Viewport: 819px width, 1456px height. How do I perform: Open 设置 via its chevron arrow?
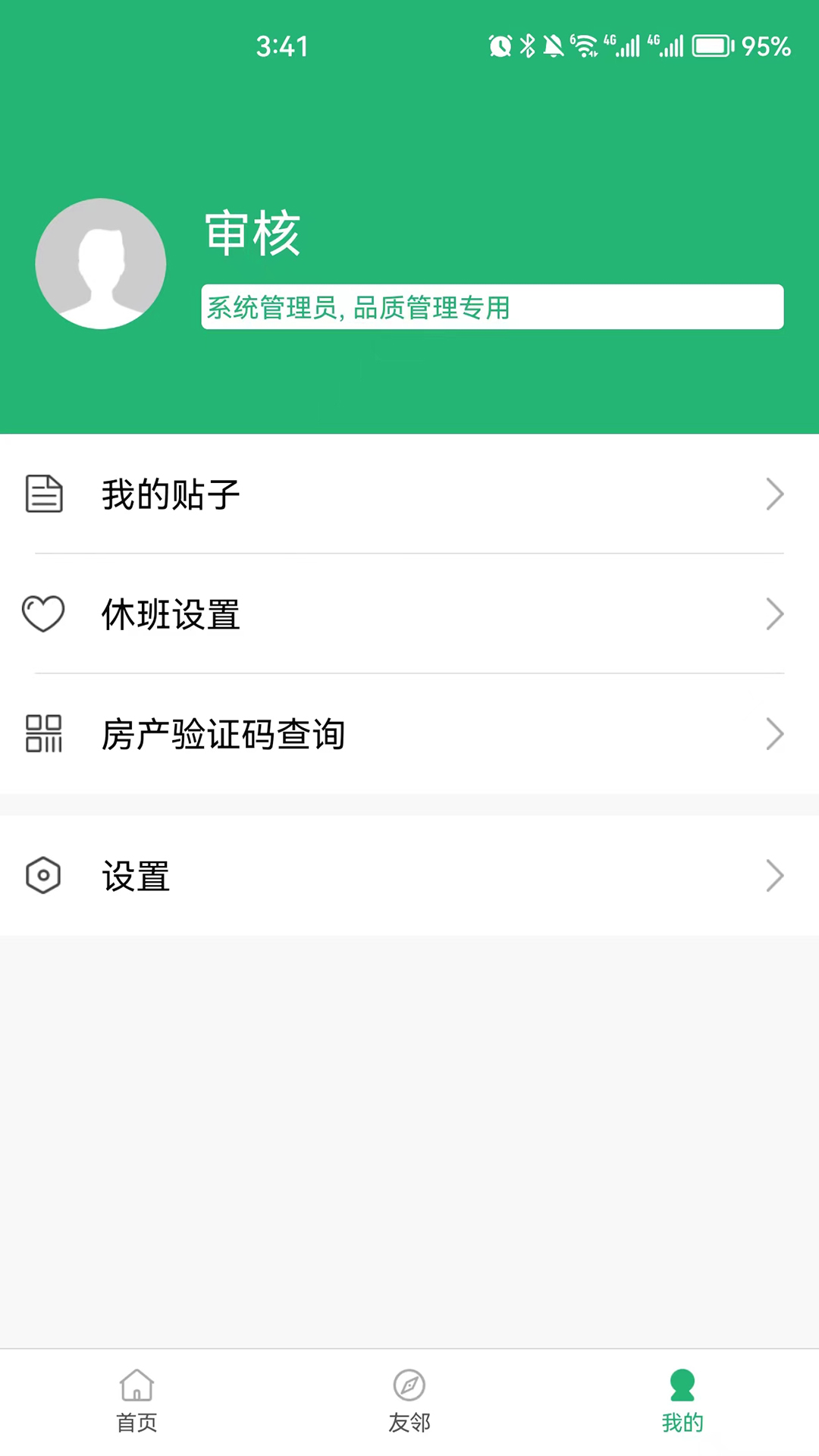tap(775, 875)
